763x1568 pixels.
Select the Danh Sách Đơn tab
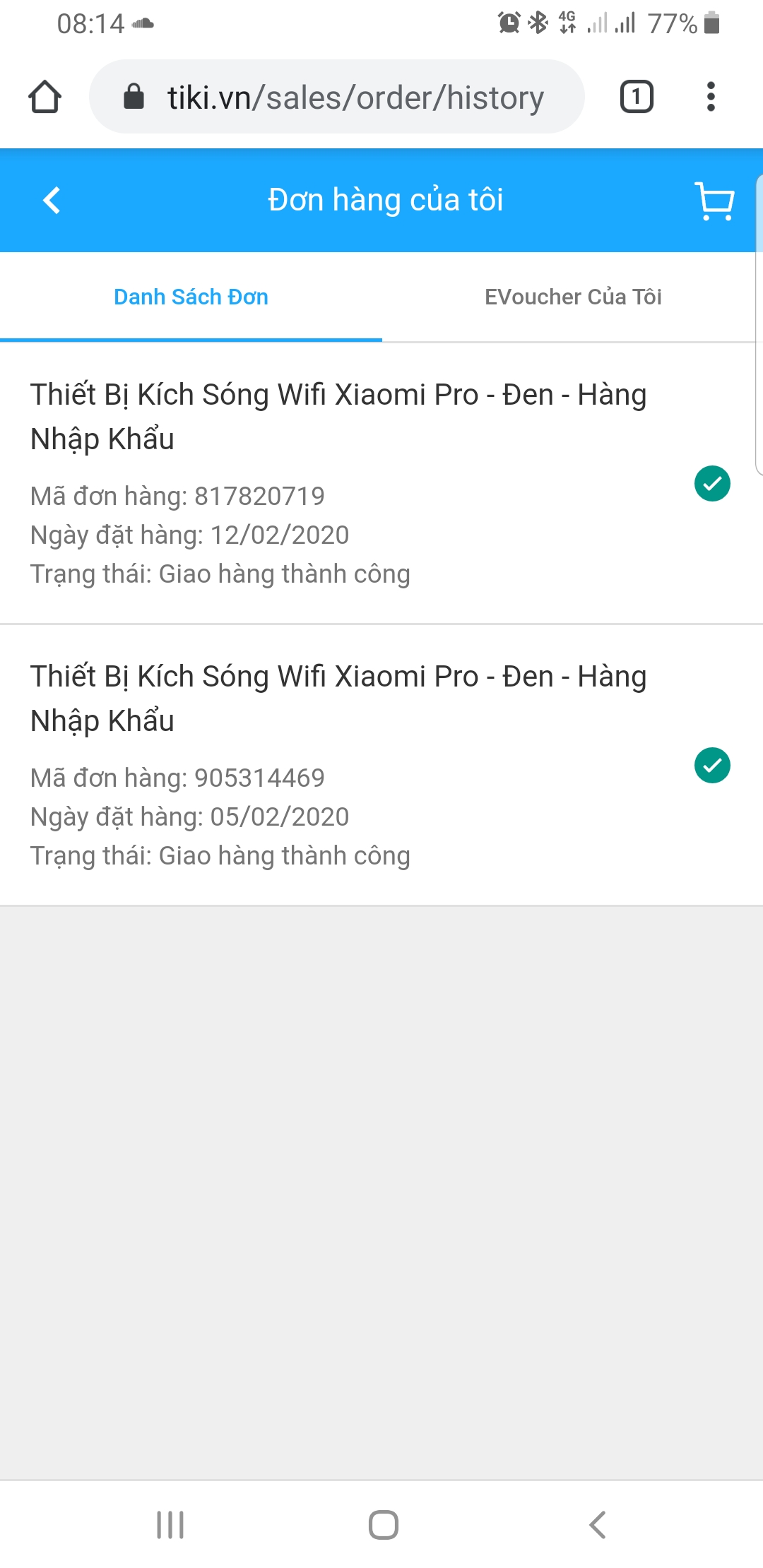191,297
